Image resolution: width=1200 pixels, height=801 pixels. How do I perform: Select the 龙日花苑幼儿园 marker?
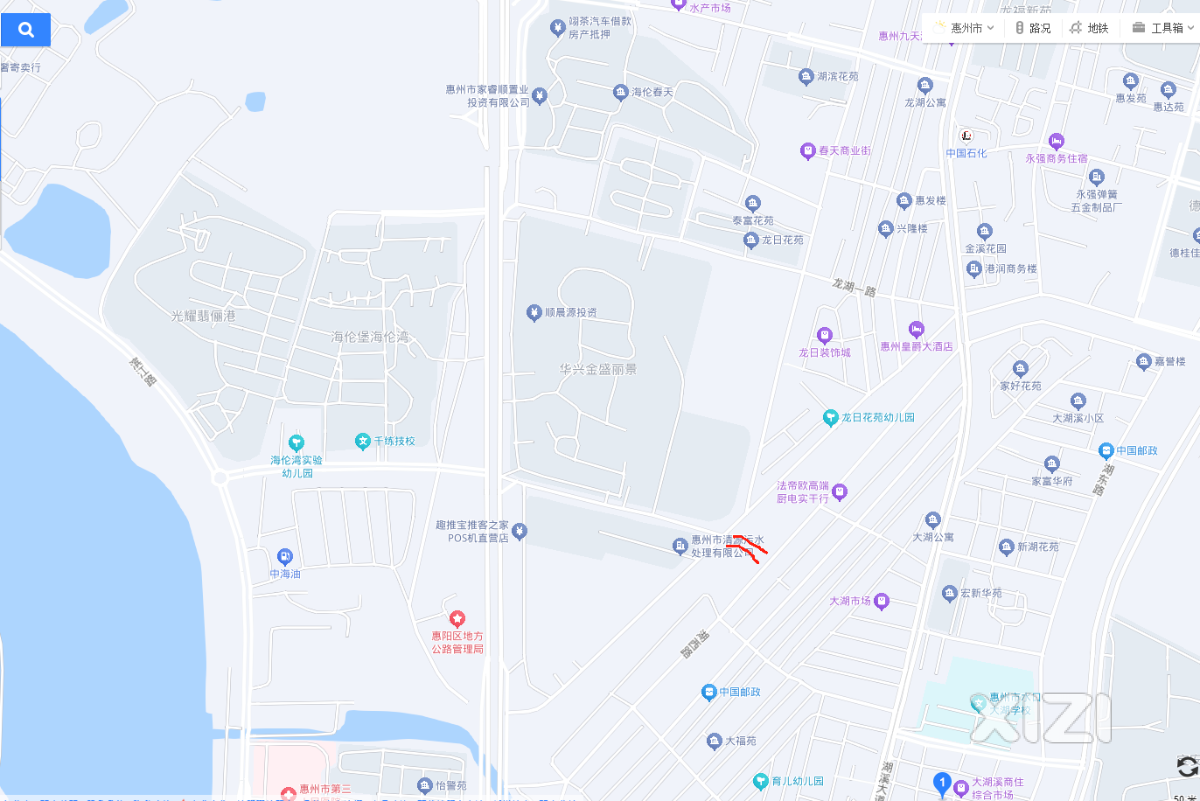(829, 417)
